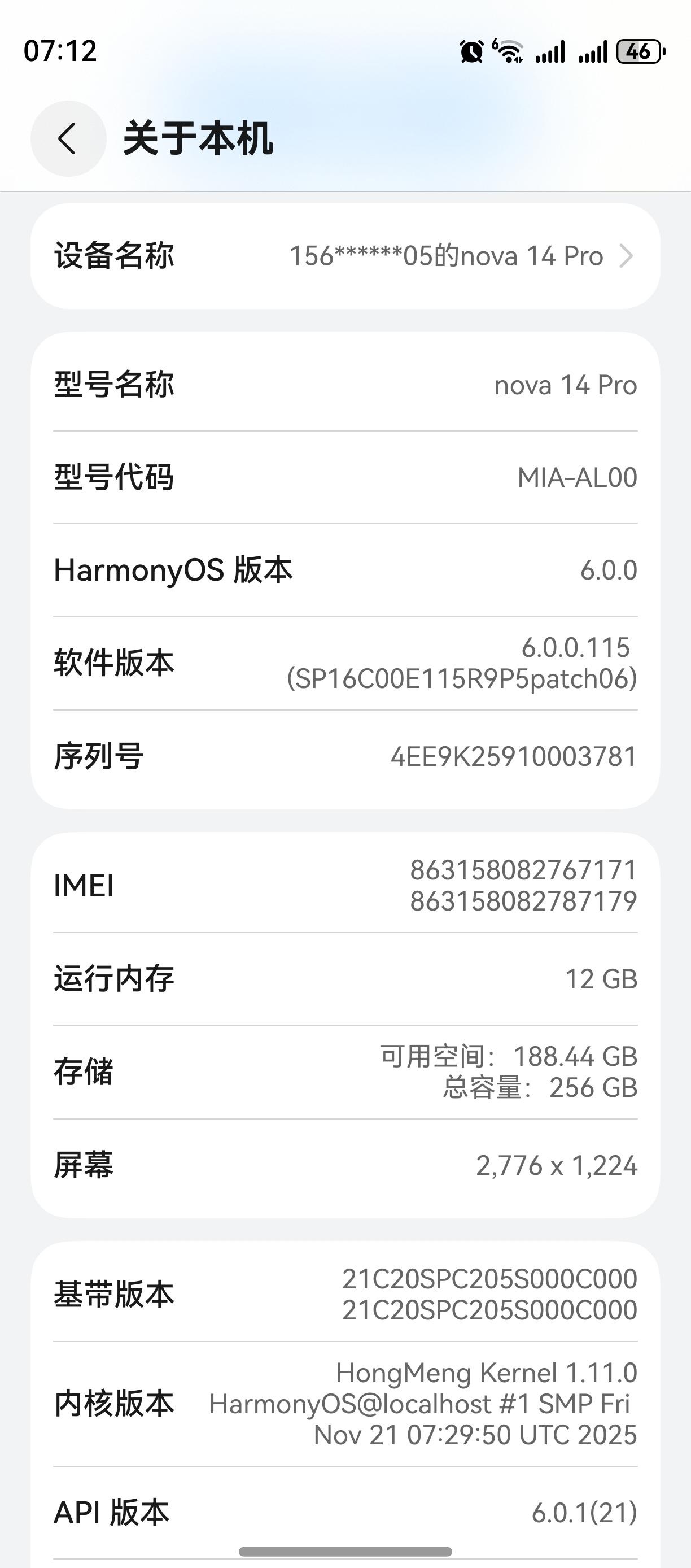Tap the 软件版本 entry showing 6.0.0.115

point(345,664)
